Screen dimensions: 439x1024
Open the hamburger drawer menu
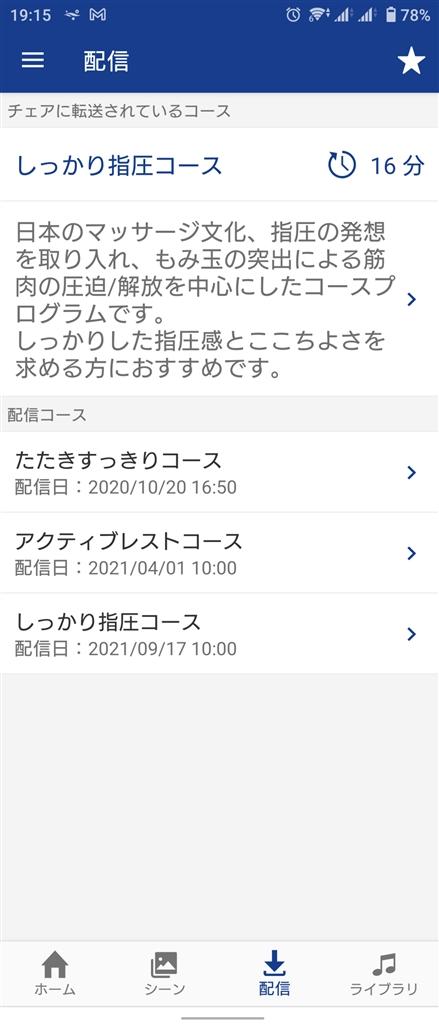pyautogui.click(x=33, y=61)
